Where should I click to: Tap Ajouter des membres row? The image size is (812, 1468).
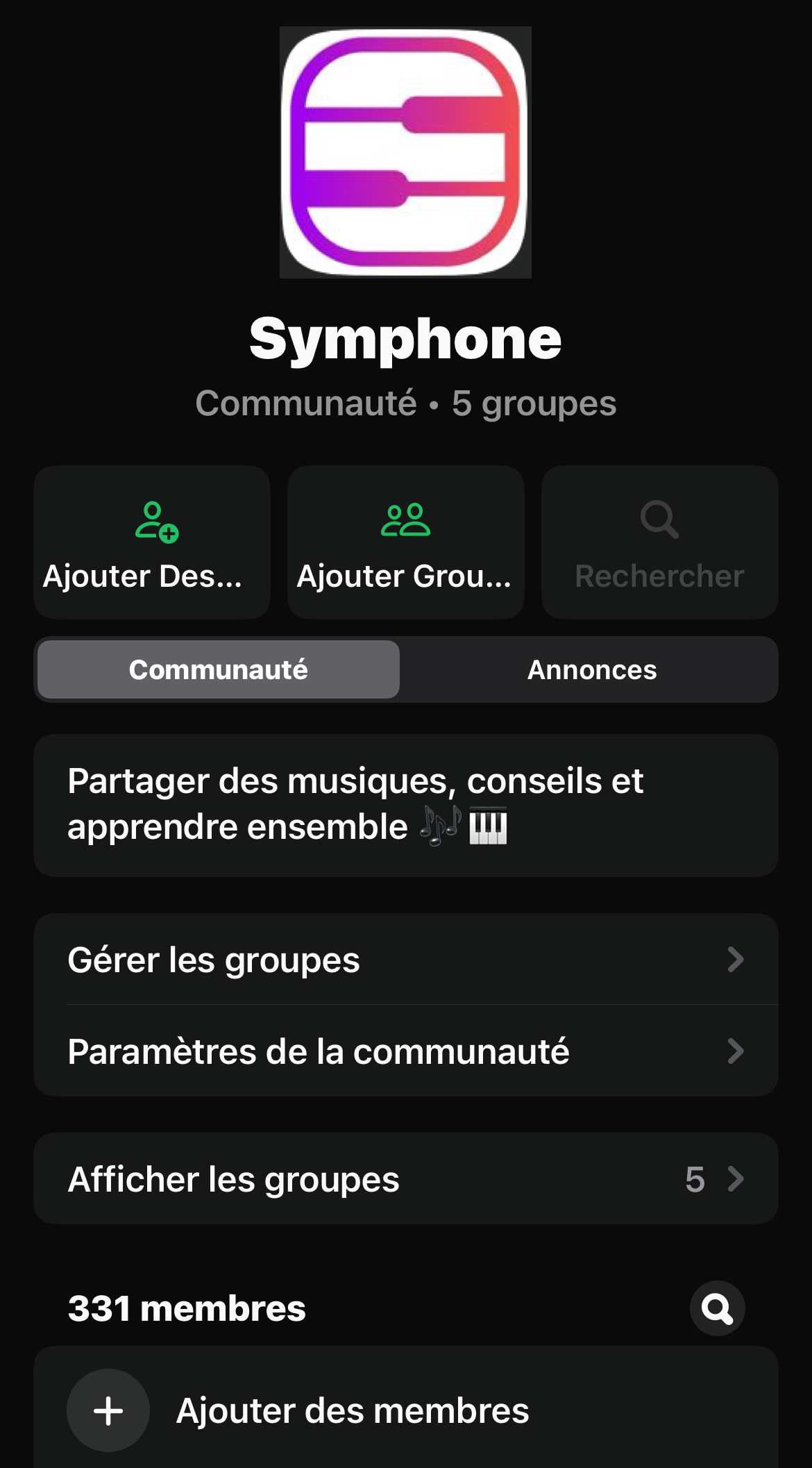(406, 1410)
